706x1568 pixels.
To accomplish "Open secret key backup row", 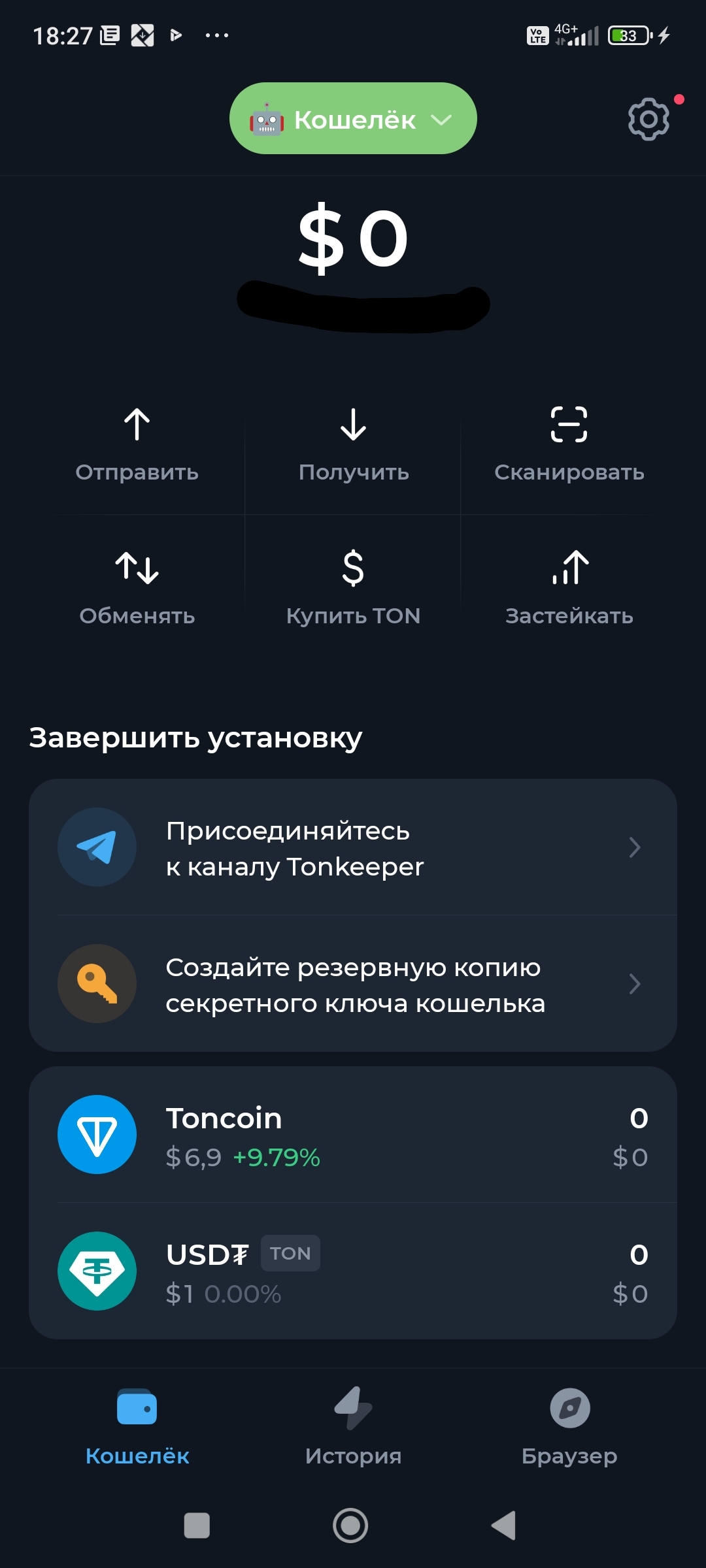I will point(353,984).
